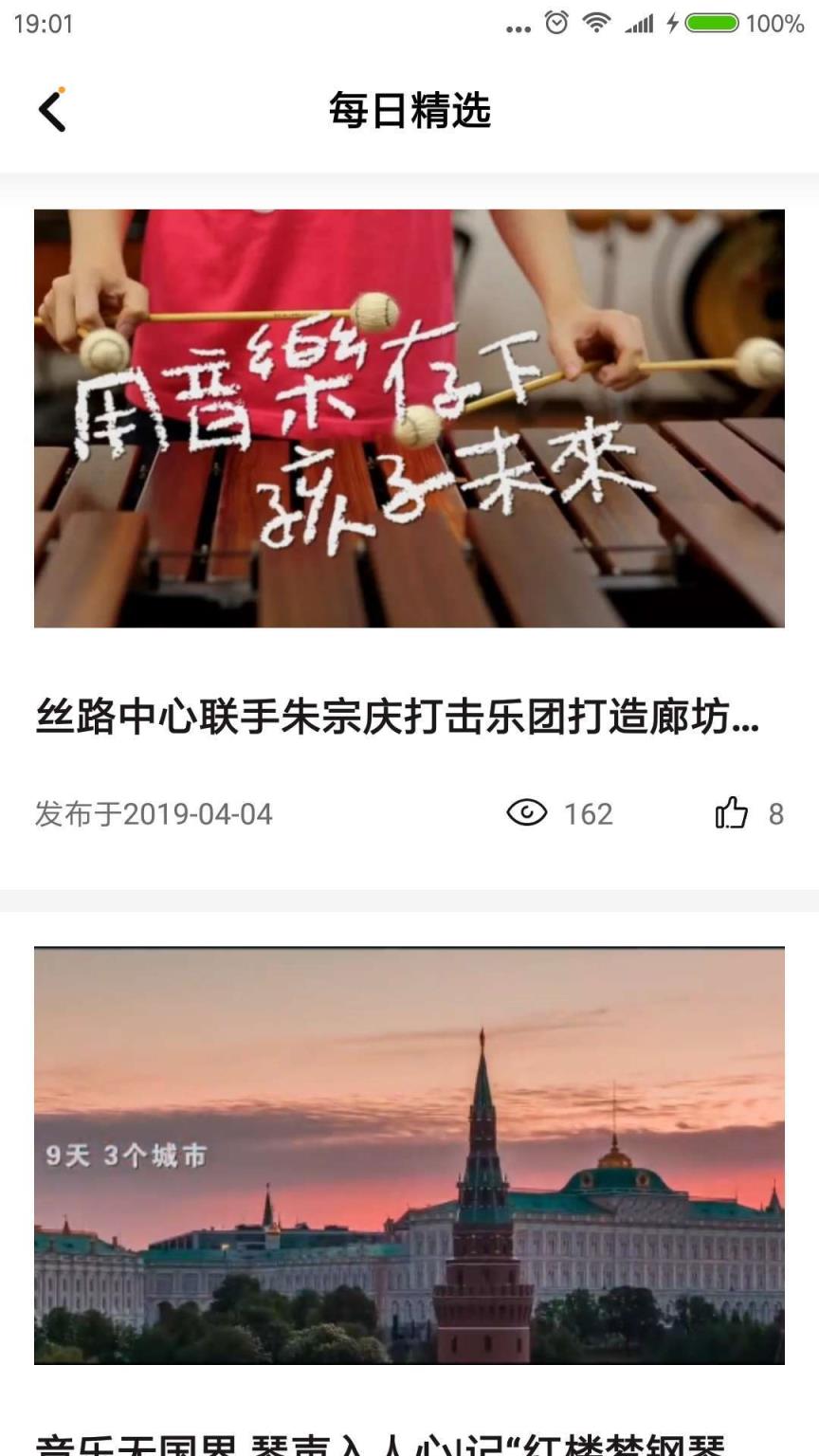Tap the like count showing 8
819x1456 pixels.
point(777,813)
